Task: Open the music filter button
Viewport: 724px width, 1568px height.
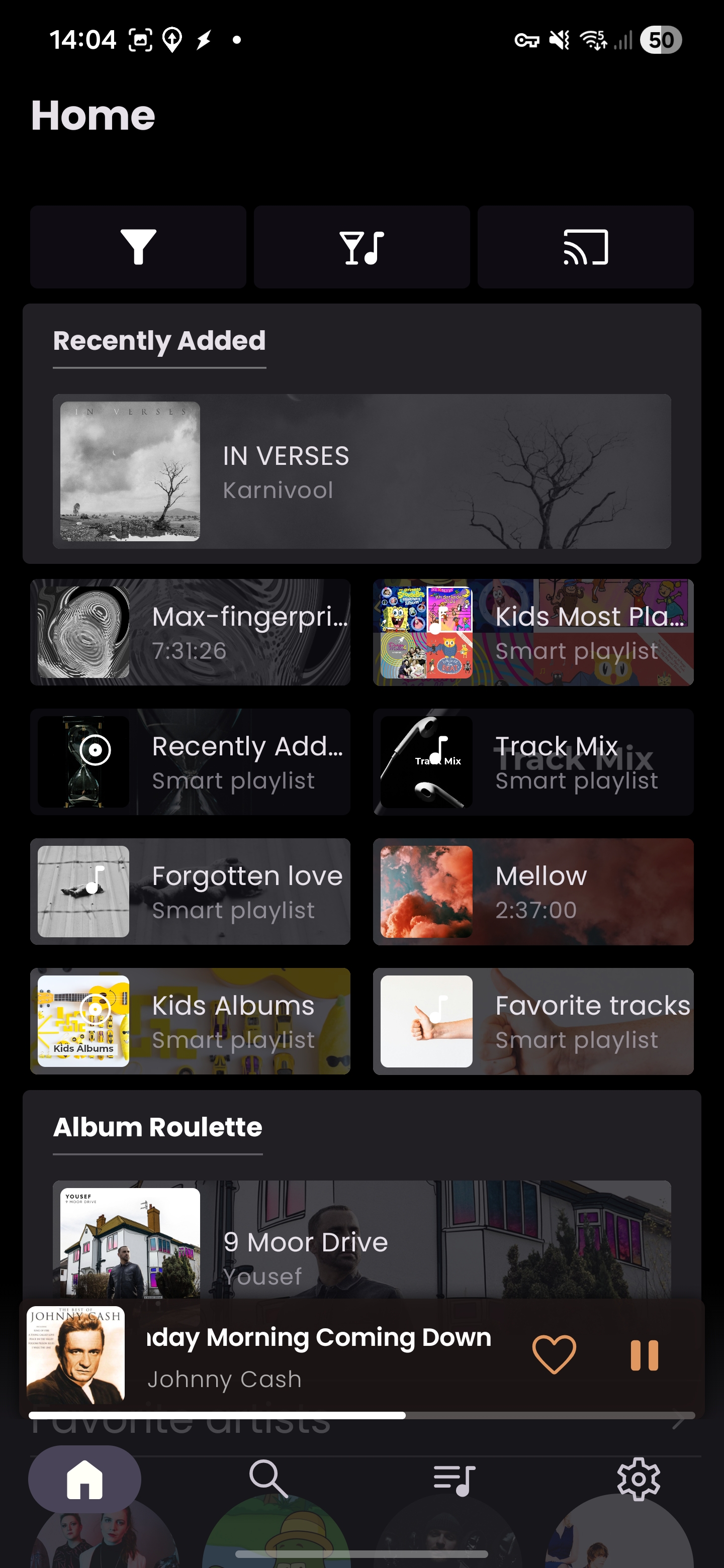Action: tap(361, 247)
